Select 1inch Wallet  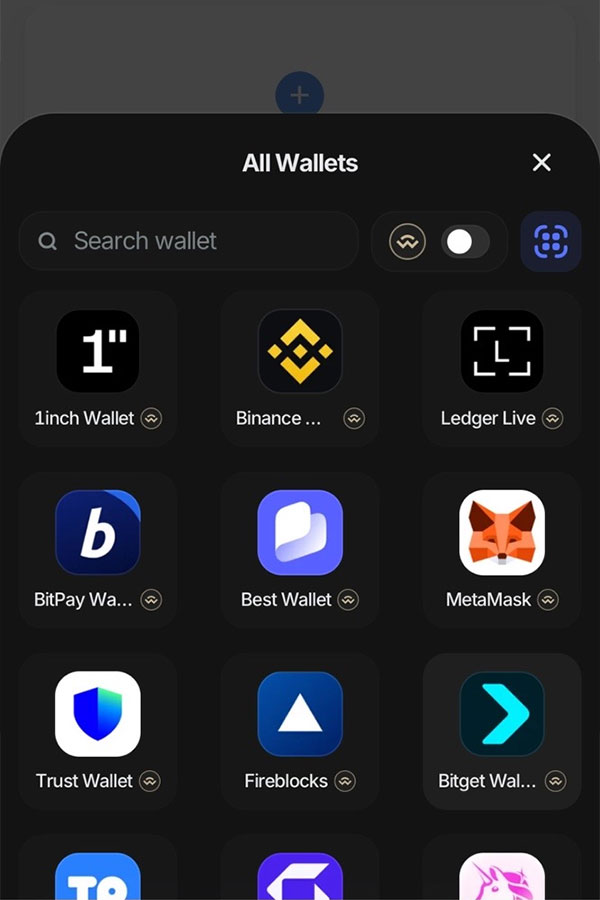[98, 366]
